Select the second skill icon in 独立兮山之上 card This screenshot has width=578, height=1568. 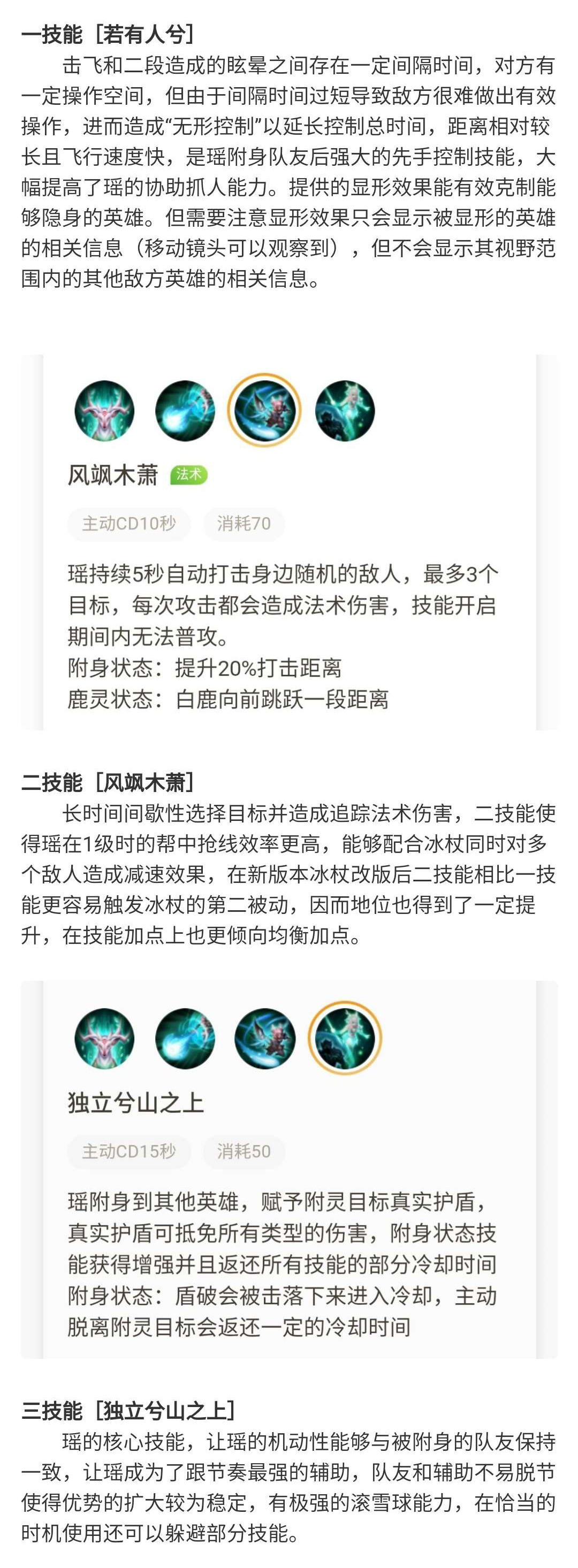[x=264, y=1038]
